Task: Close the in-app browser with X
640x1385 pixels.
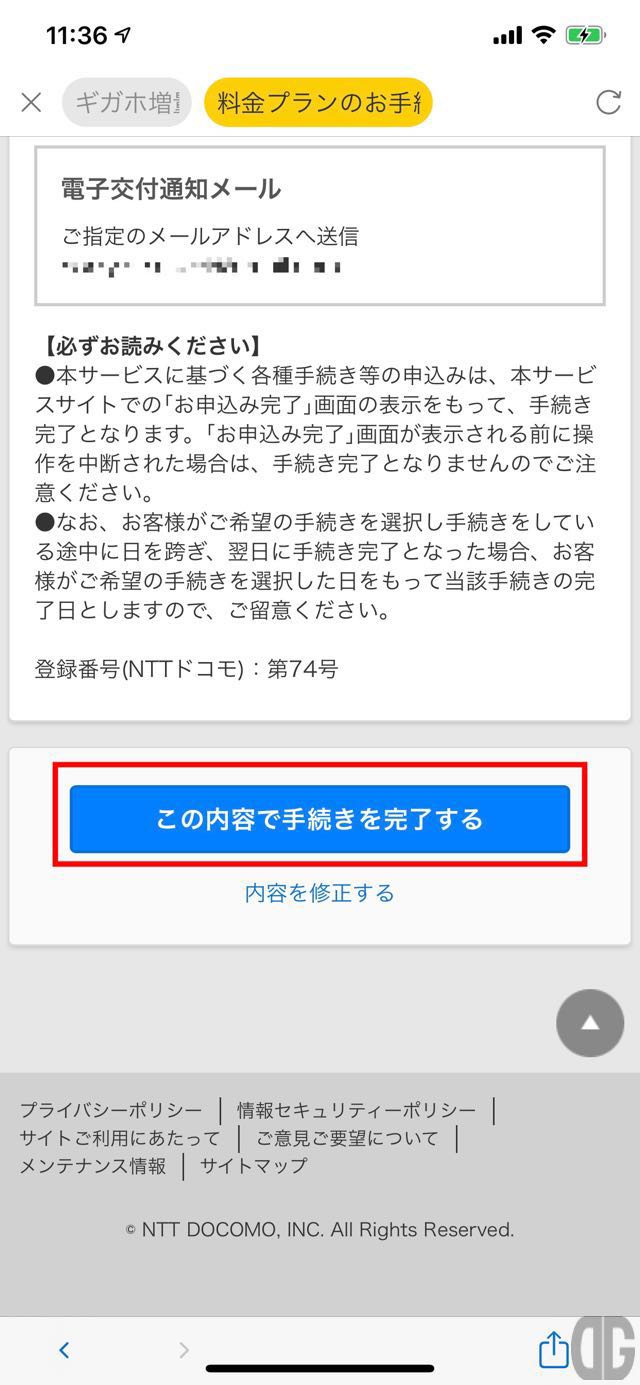Action: point(31,102)
